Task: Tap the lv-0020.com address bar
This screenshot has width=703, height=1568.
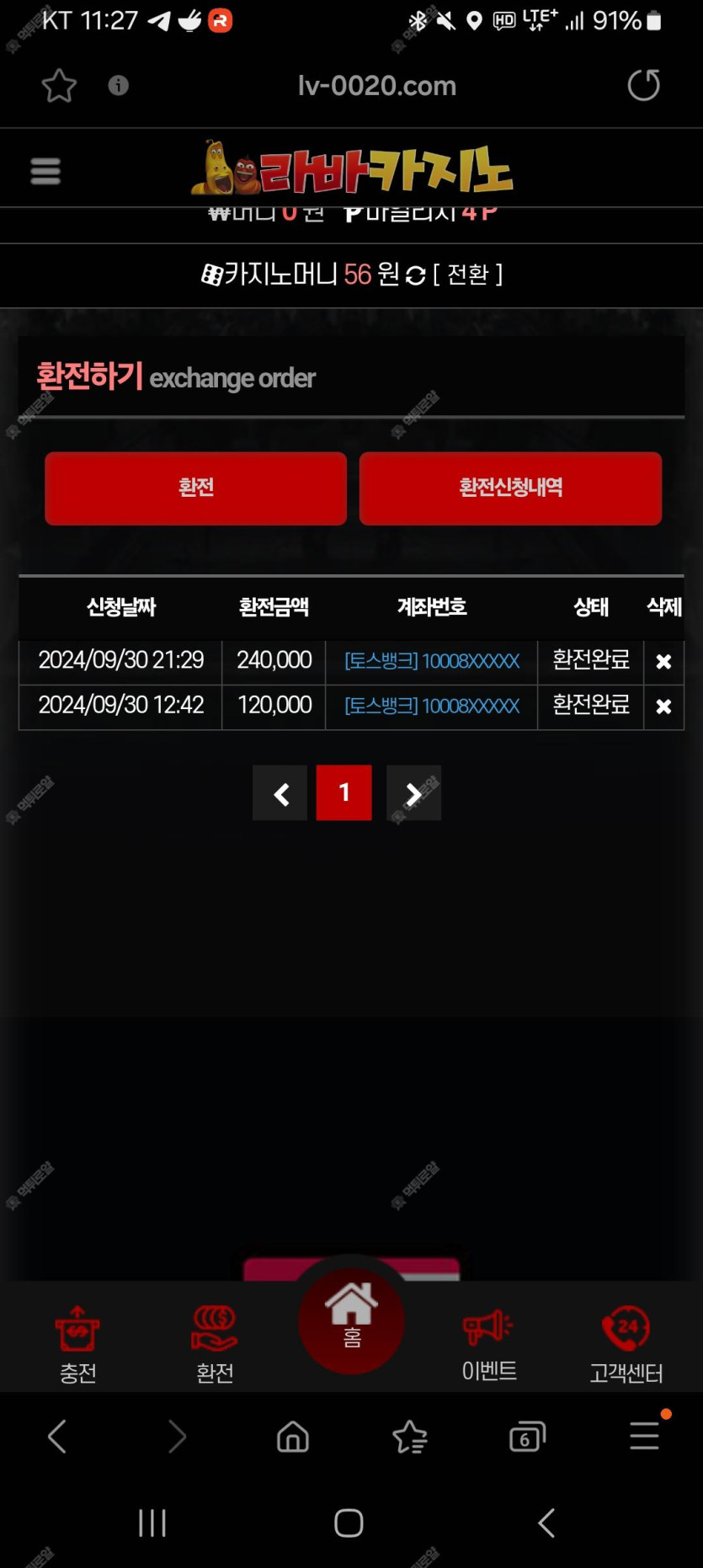Action: 376,86
